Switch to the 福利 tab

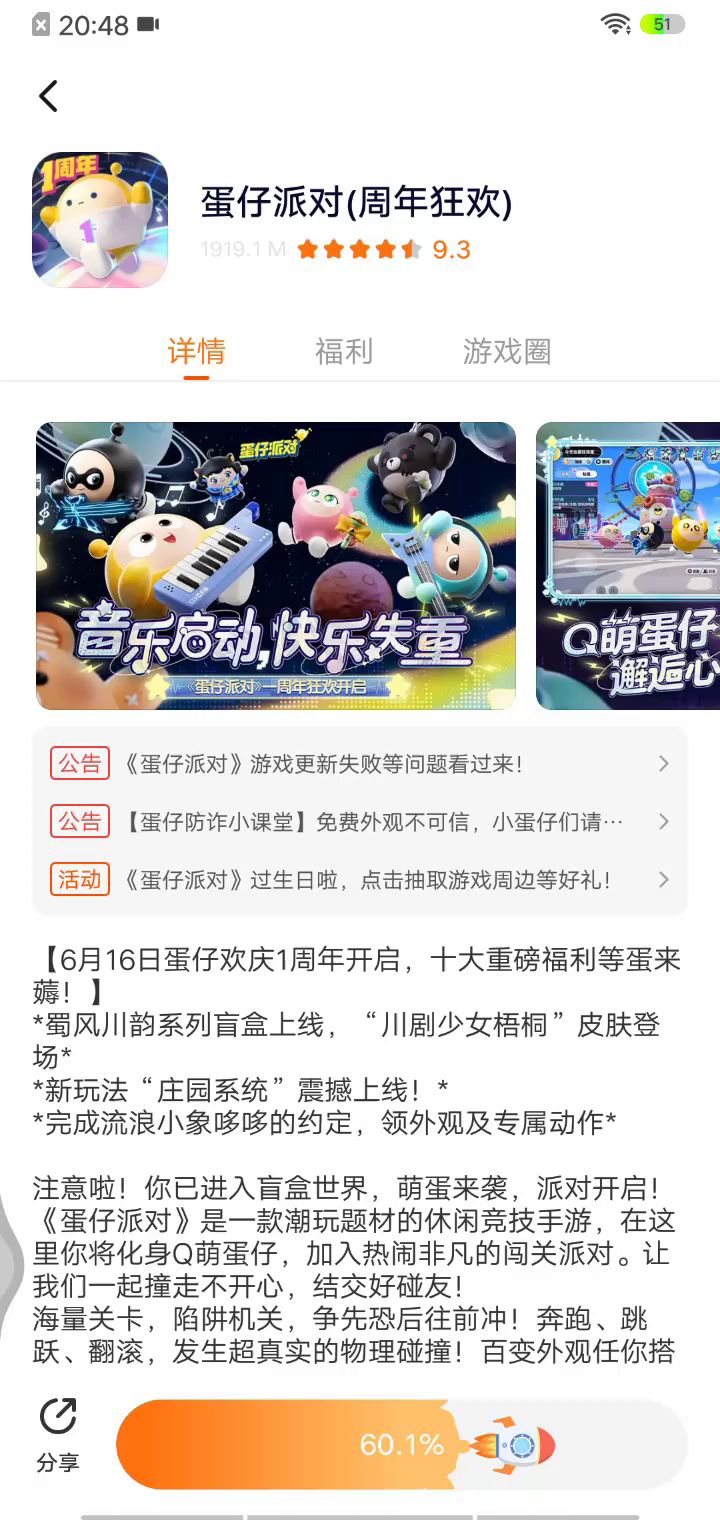tap(343, 351)
